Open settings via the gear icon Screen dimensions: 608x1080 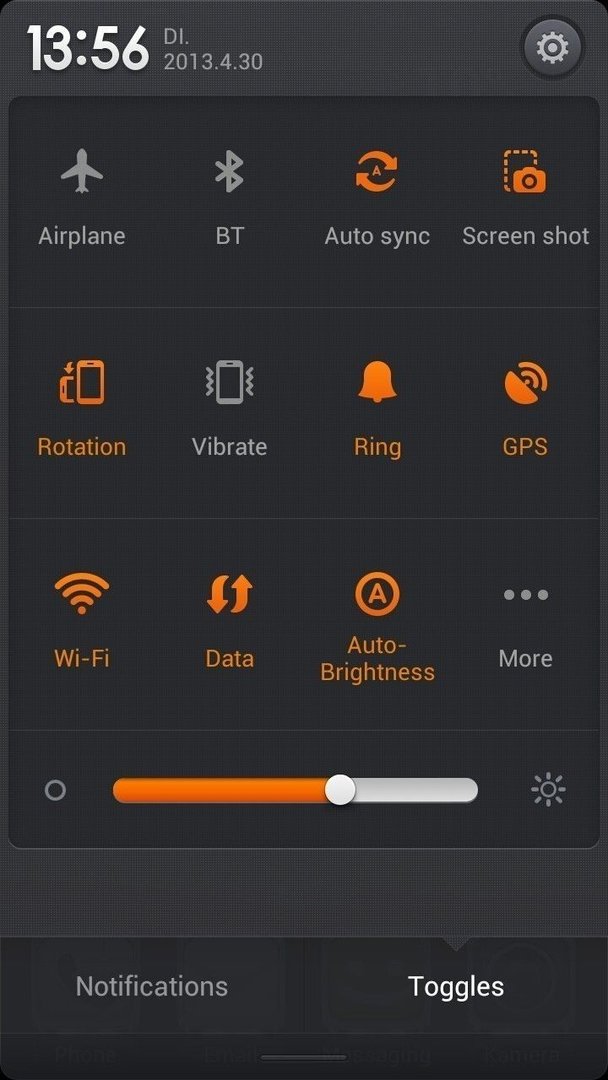(552, 48)
